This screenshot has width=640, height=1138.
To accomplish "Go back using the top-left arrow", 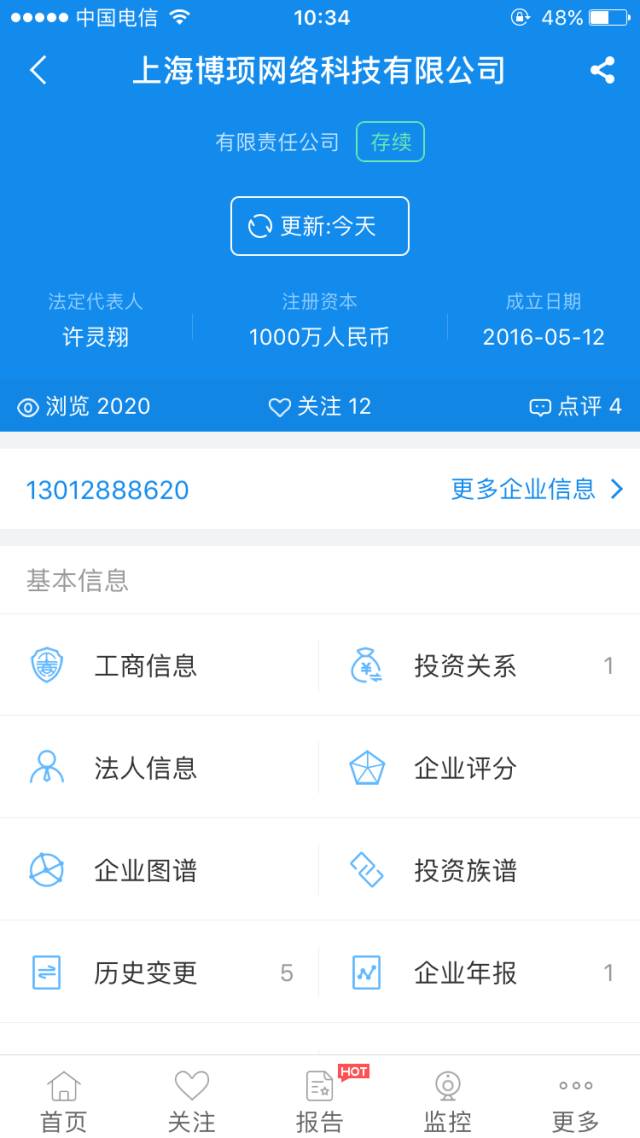I will (x=38, y=70).
